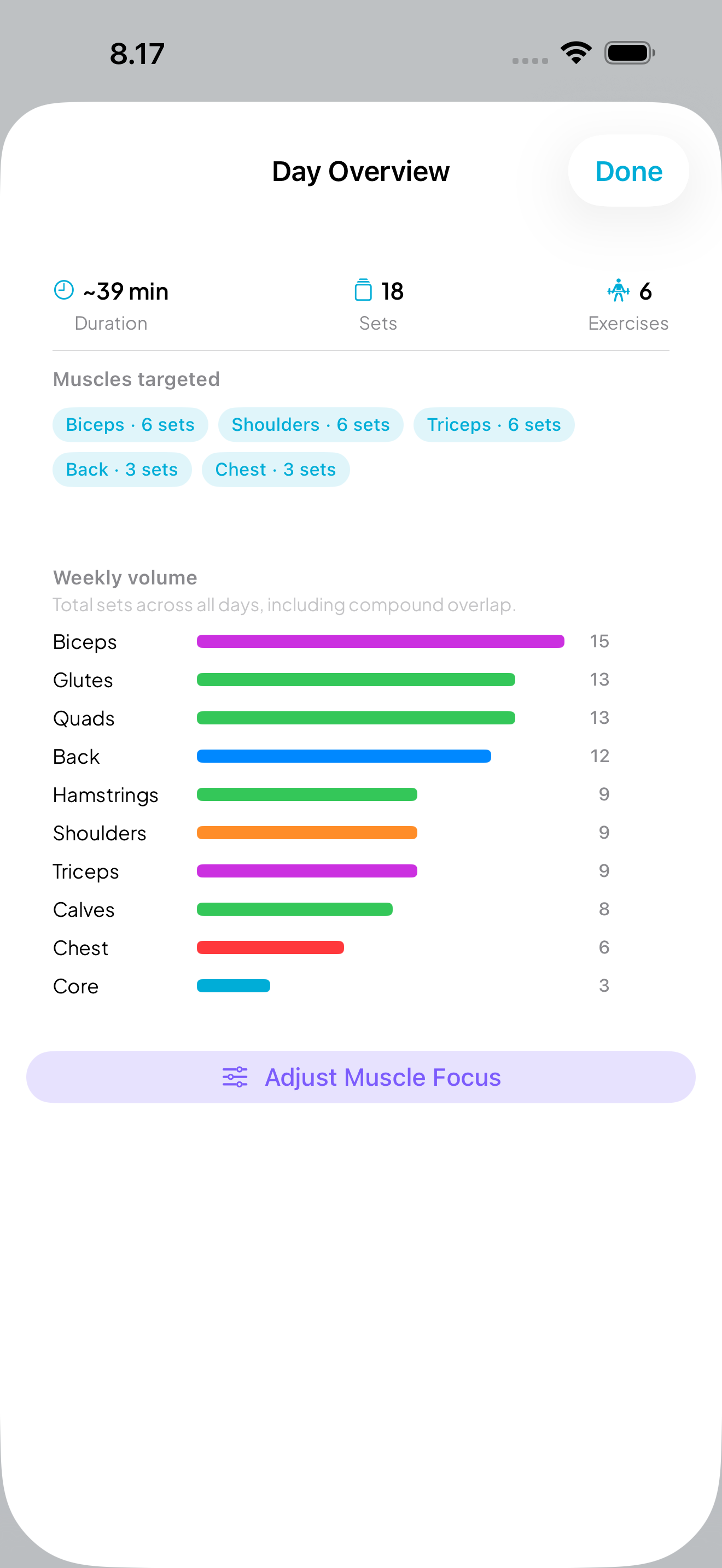Screen dimensions: 722x1568
Task: Select the Triceps · 6 sets chip
Action: point(494,424)
